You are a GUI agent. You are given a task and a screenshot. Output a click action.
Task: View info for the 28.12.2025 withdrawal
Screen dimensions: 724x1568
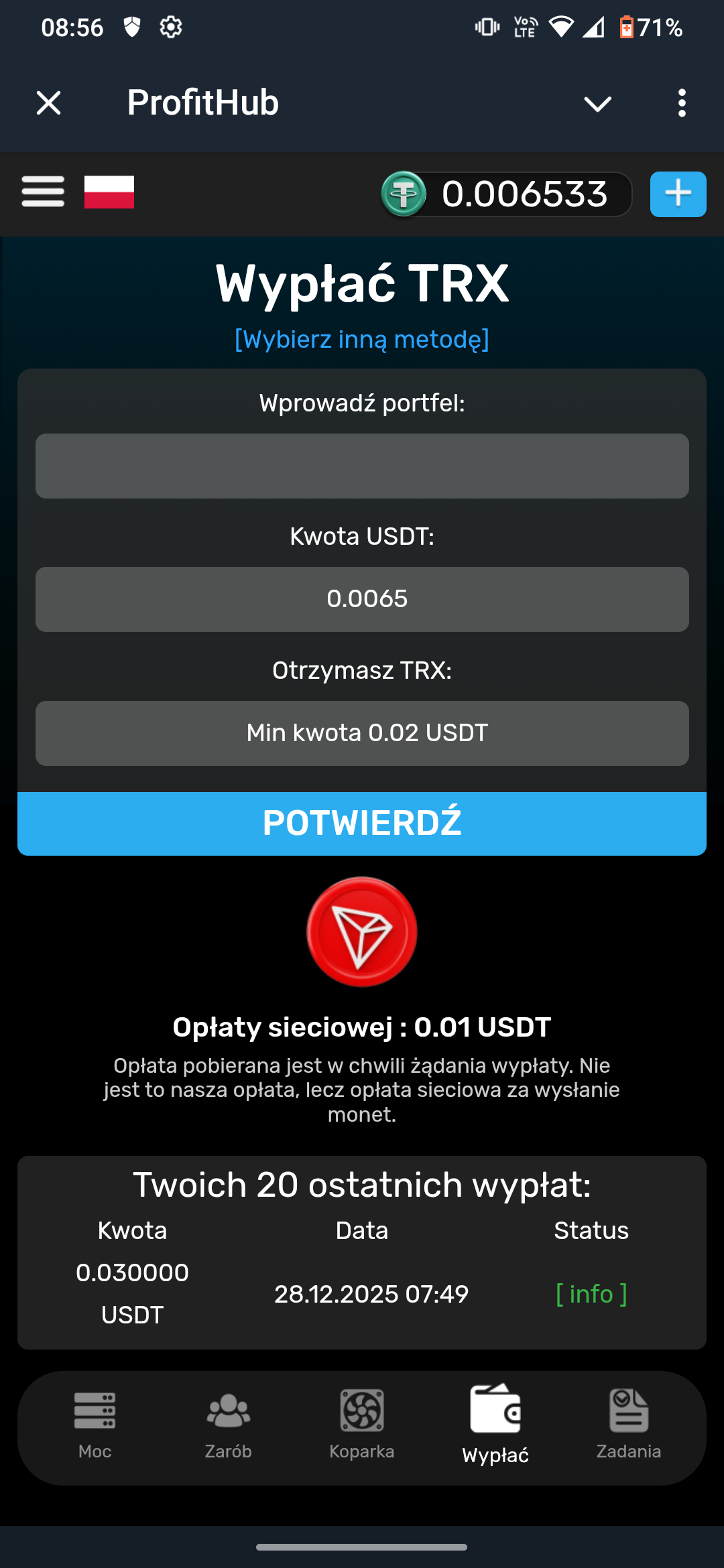pos(591,1294)
